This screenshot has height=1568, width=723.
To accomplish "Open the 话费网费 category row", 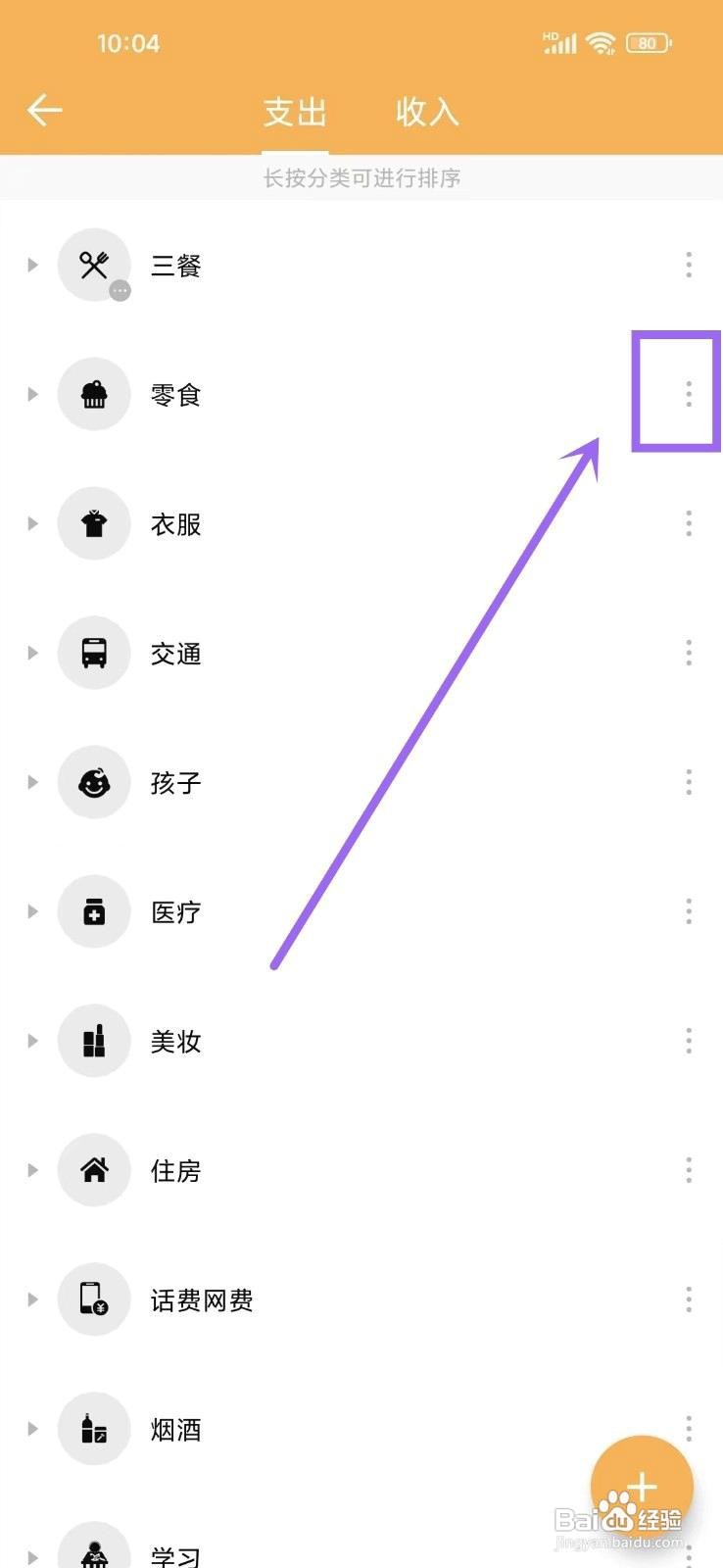I will 361,1299.
